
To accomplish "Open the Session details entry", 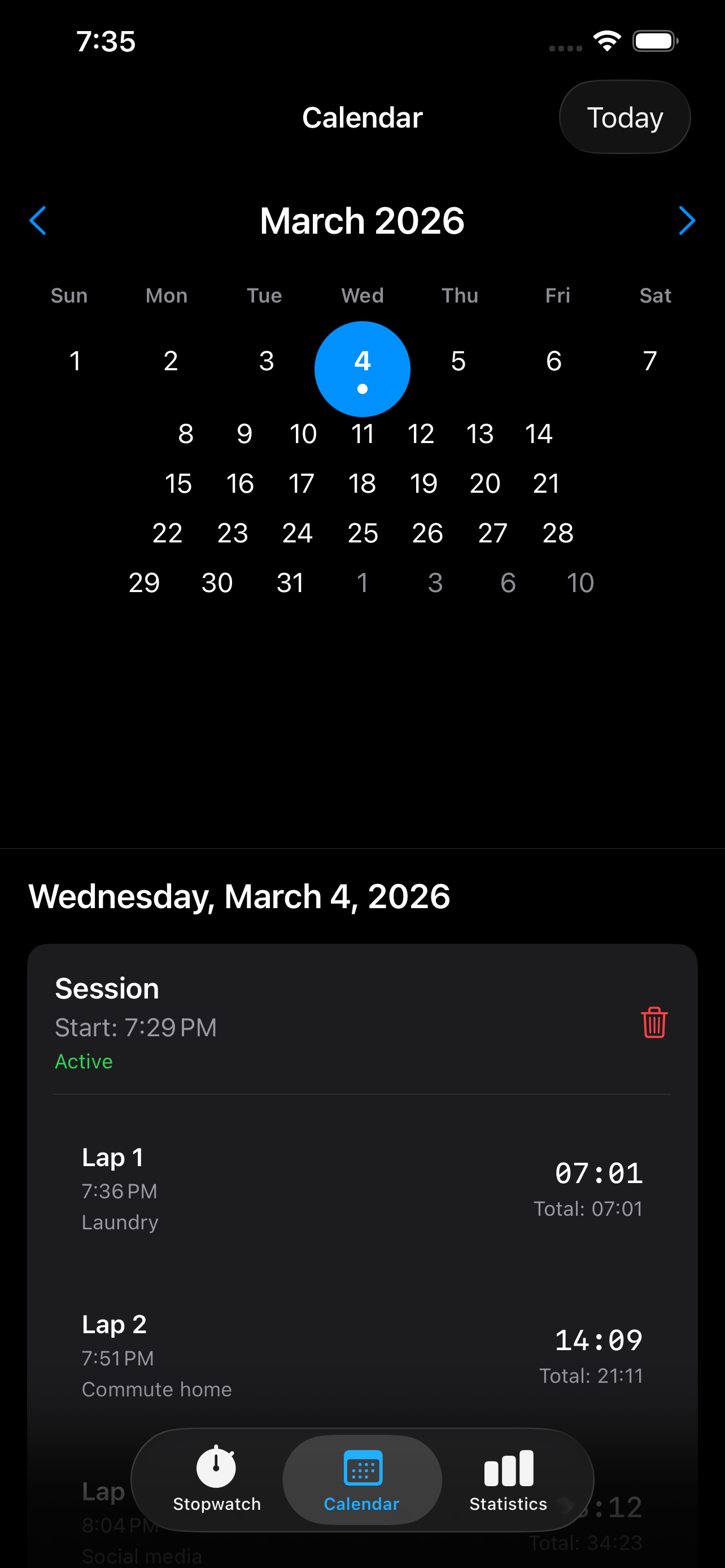I will coord(107,988).
